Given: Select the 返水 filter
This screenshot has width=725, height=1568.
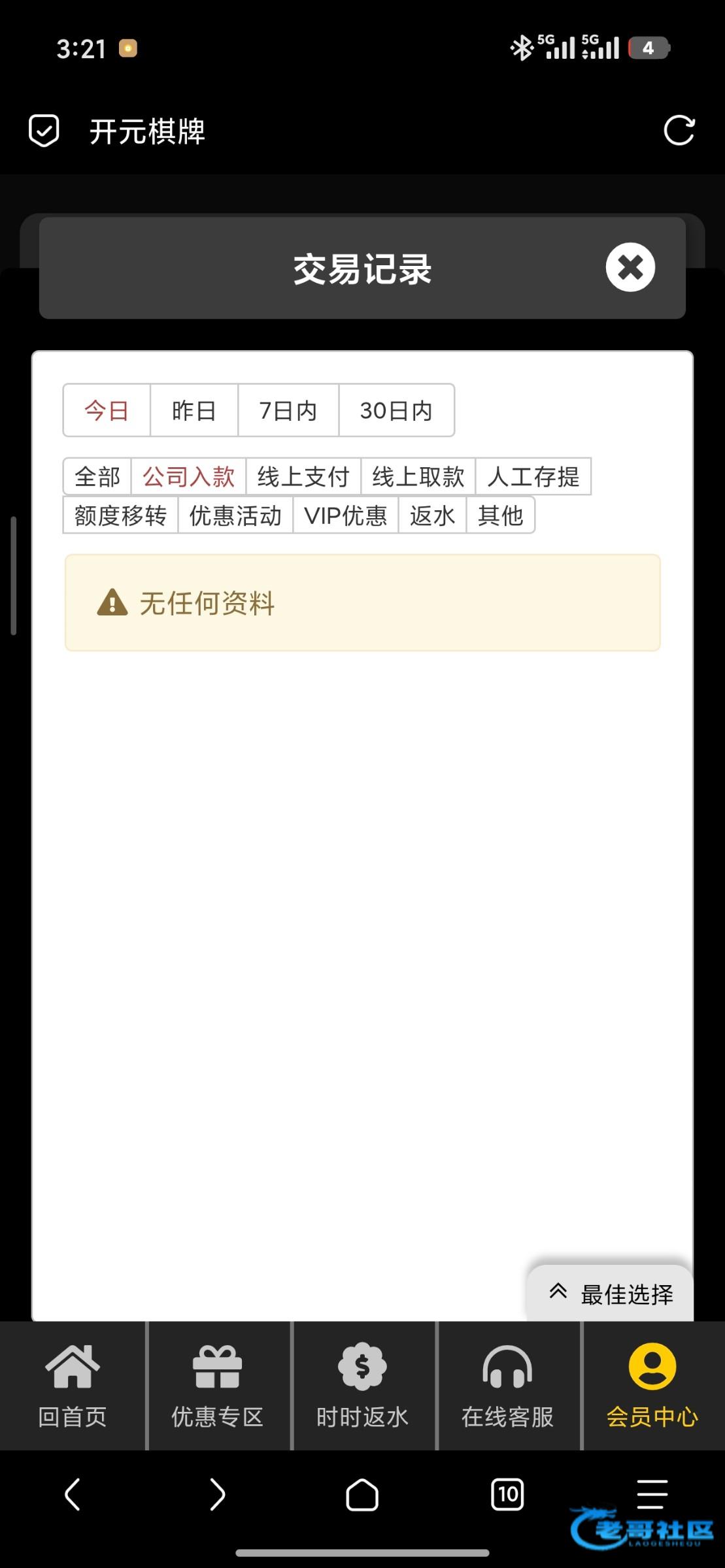Looking at the screenshot, I should pos(432,515).
